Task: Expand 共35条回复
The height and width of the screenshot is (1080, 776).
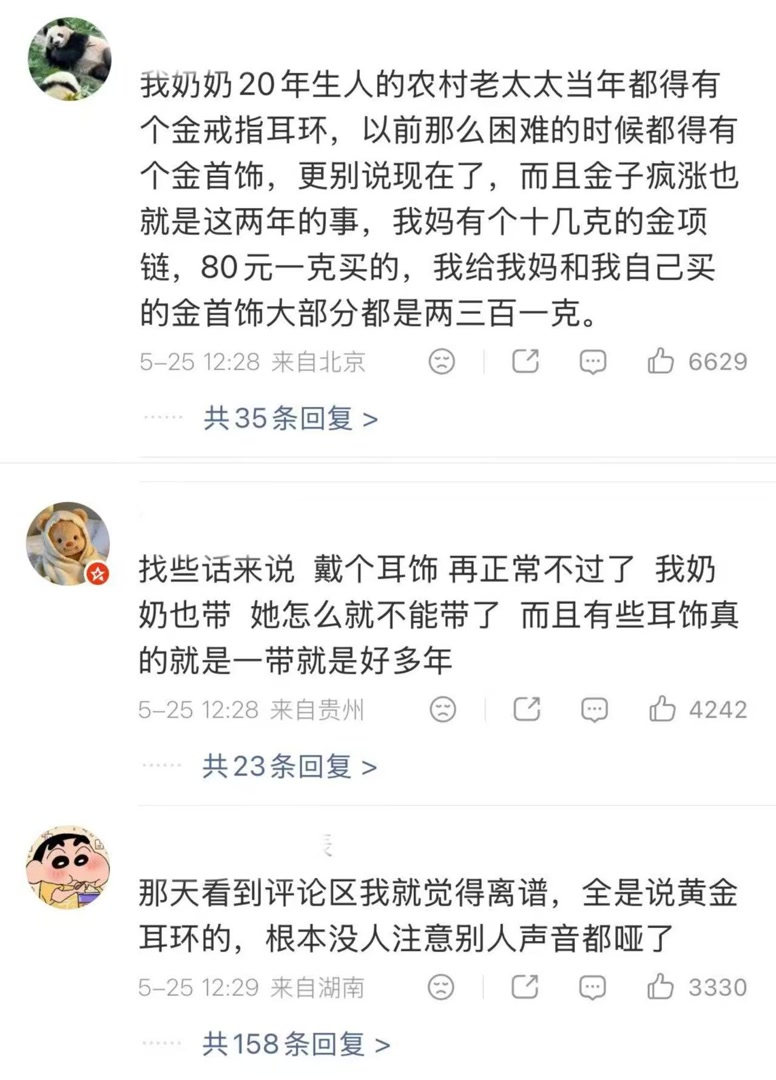Action: 291,418
